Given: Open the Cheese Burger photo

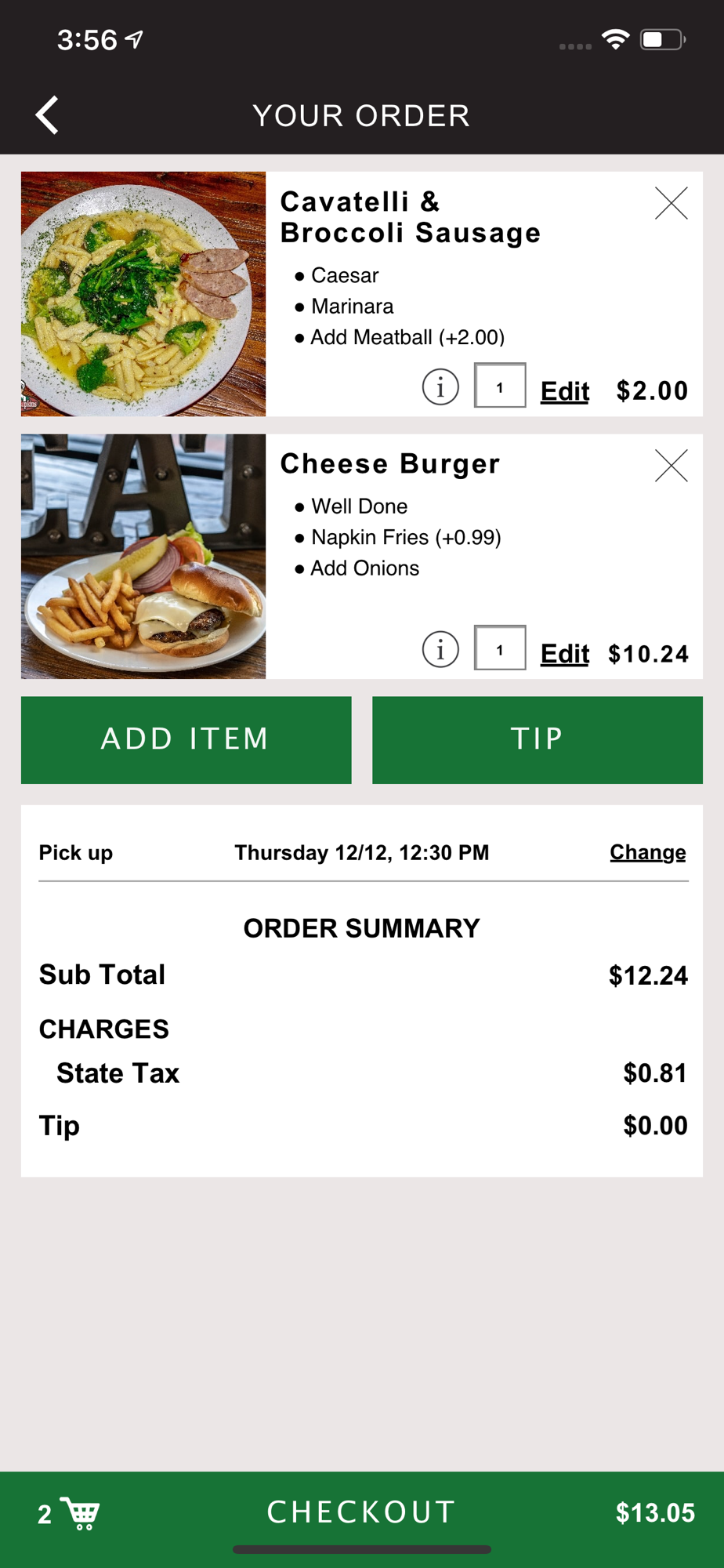Looking at the screenshot, I should pos(143,556).
